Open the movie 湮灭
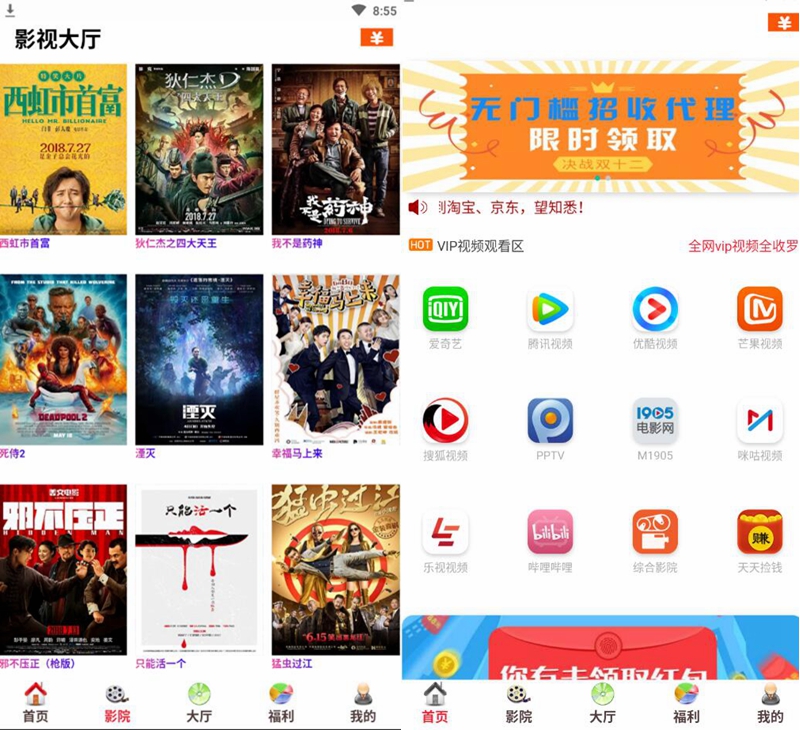Image resolution: width=800 pixels, height=730 pixels. click(199, 360)
